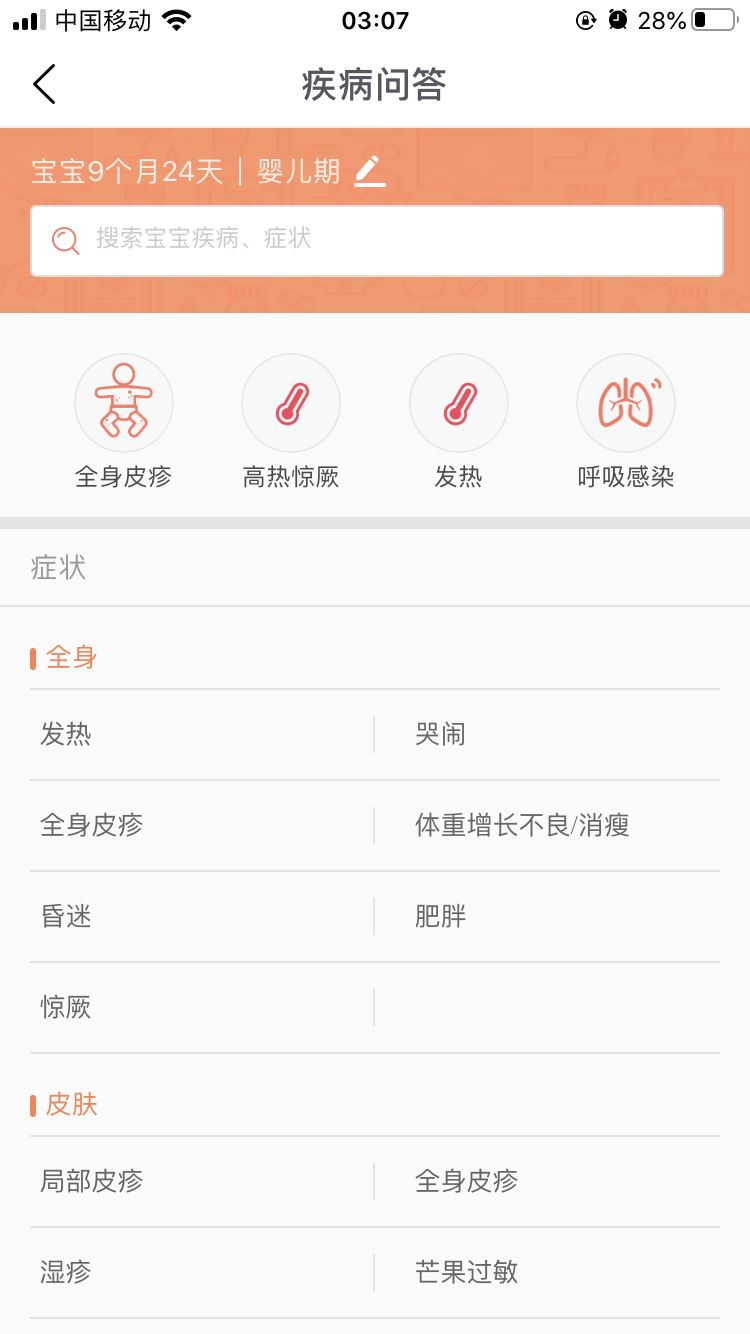The image size is (750, 1334).
Task: Tap the back arrow at top left
Action: tap(44, 84)
